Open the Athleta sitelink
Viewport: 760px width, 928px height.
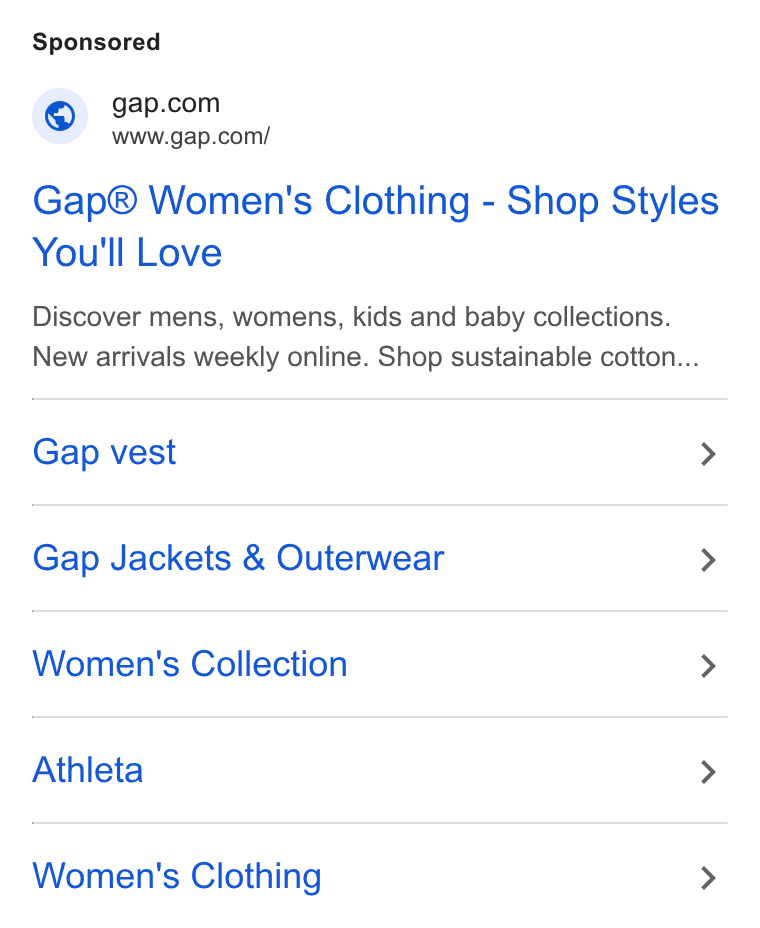(x=379, y=771)
